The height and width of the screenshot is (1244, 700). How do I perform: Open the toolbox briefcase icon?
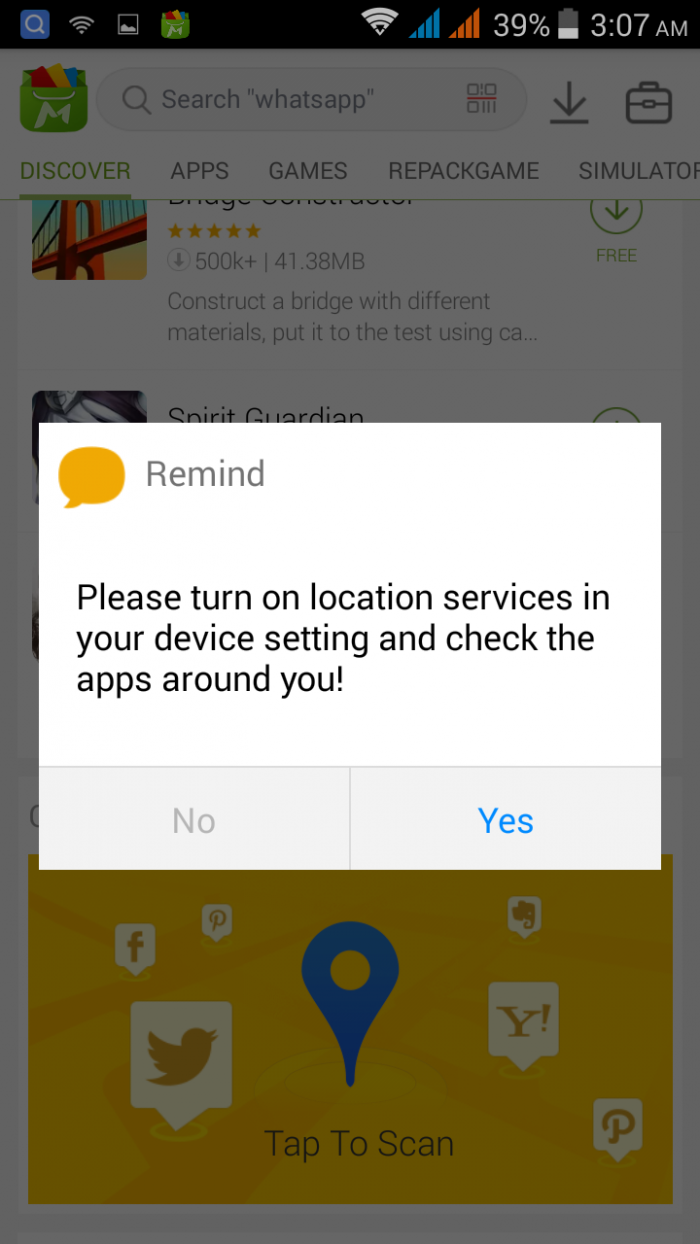coord(648,102)
